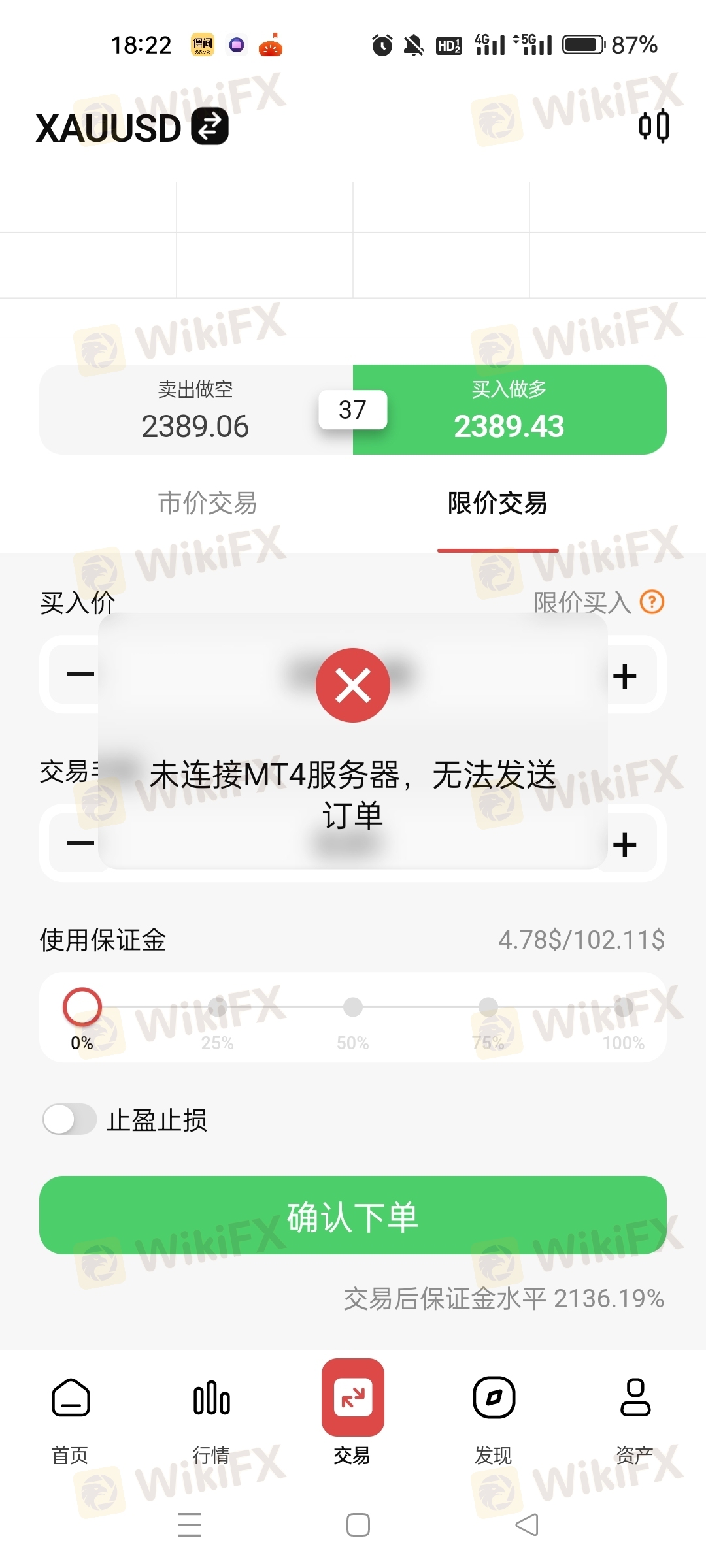Image resolution: width=706 pixels, height=1568 pixels.
Task: Select 卖出做空 at 2389.06
Action: coord(195,410)
